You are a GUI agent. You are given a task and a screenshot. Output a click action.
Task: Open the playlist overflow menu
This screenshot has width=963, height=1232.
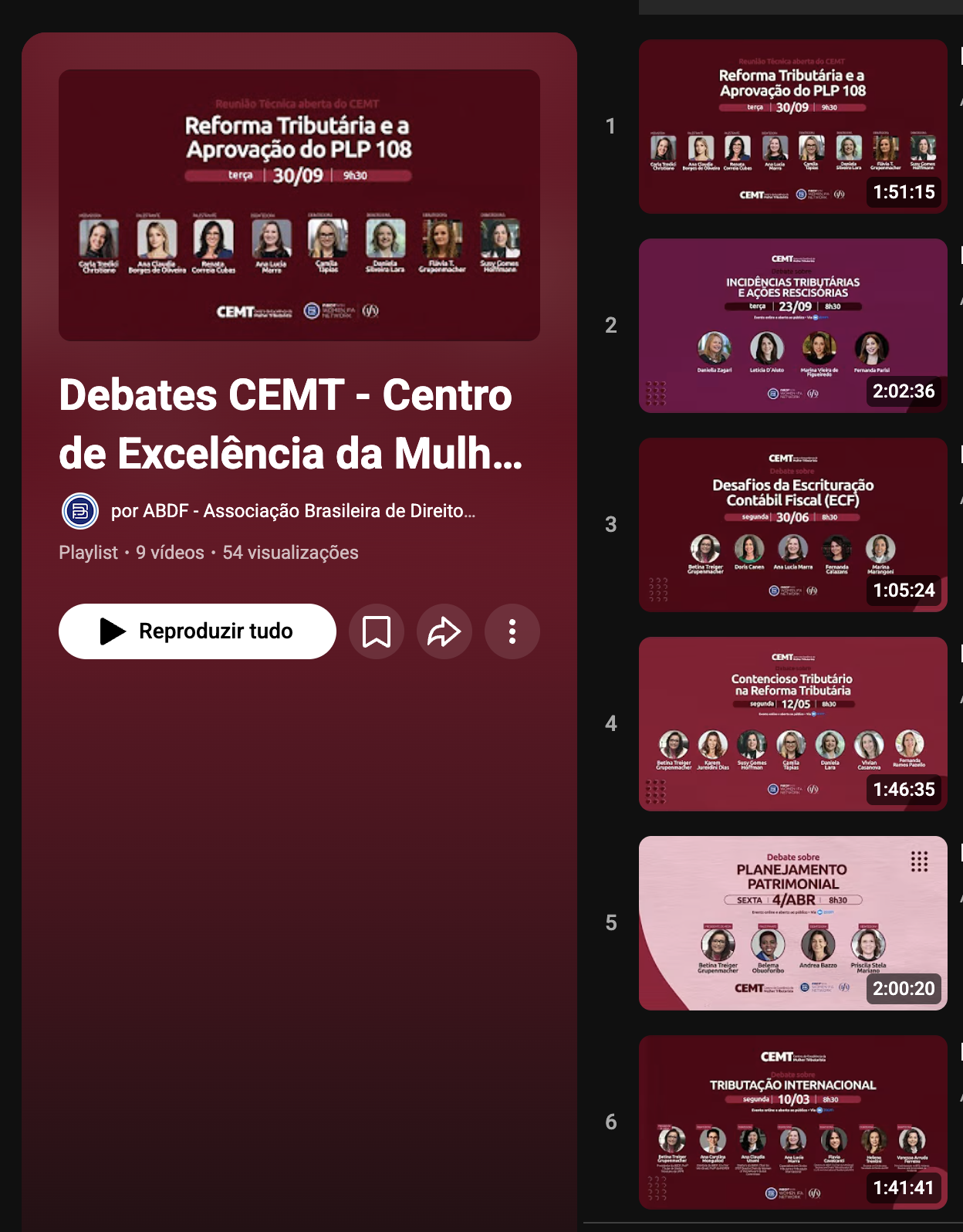tap(512, 631)
